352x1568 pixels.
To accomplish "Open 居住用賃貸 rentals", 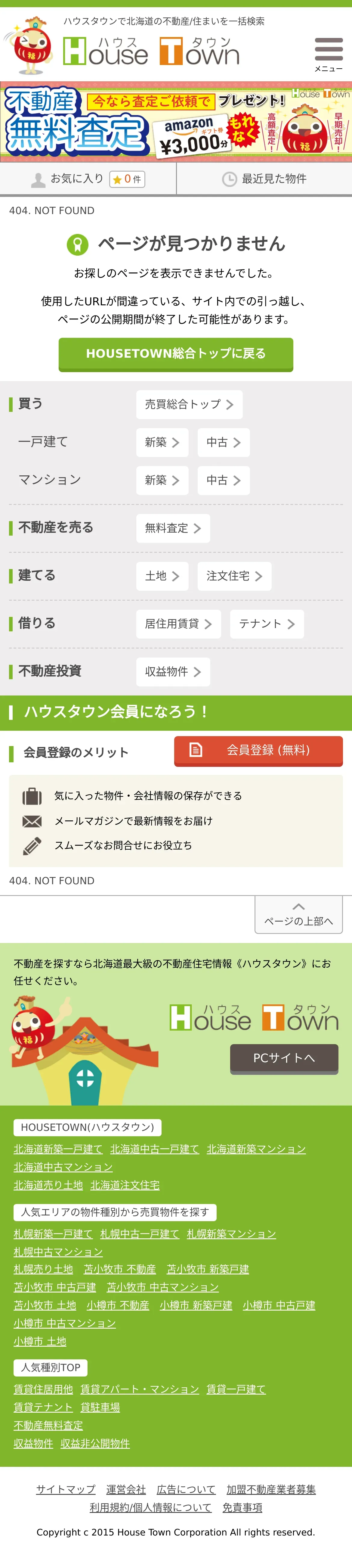I will point(178,624).
